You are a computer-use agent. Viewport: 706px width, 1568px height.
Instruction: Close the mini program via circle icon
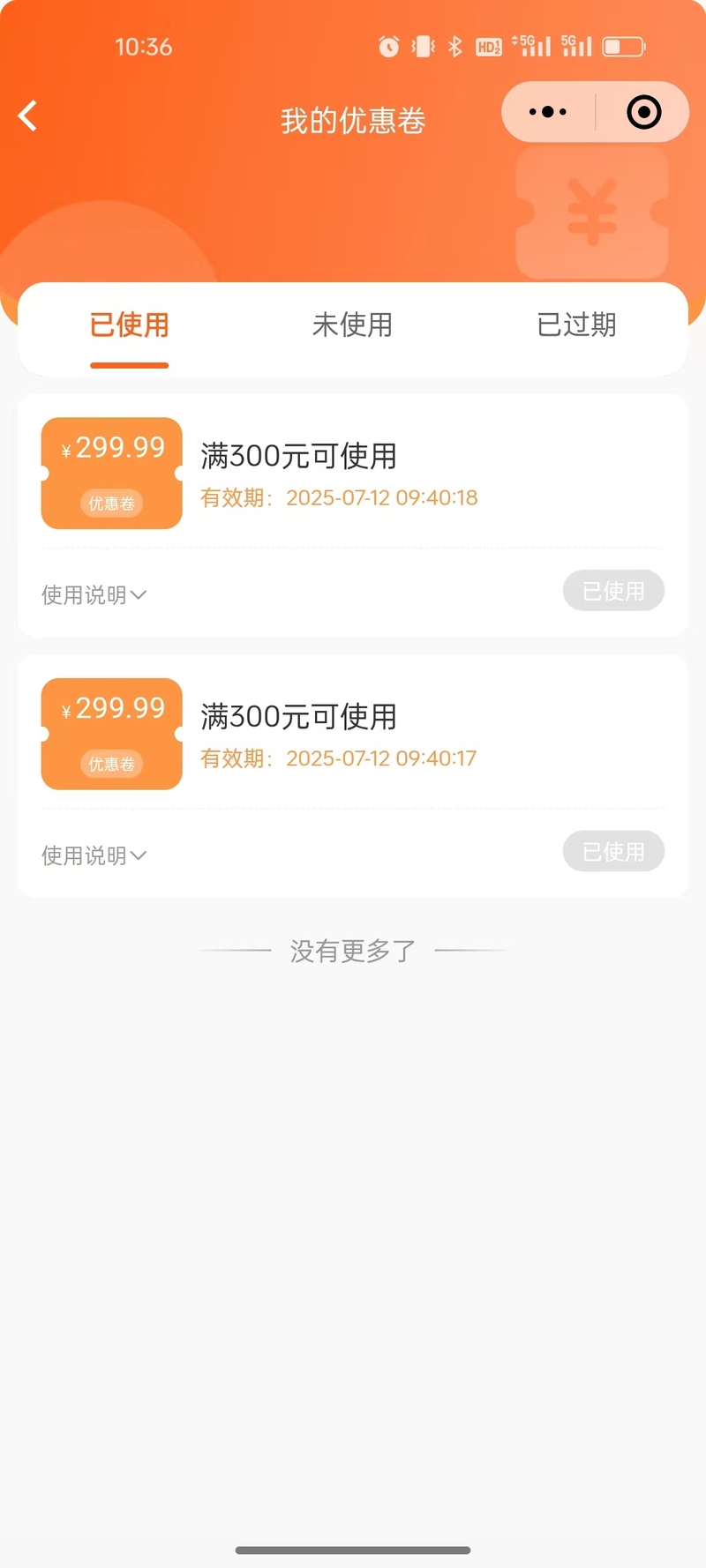point(643,112)
